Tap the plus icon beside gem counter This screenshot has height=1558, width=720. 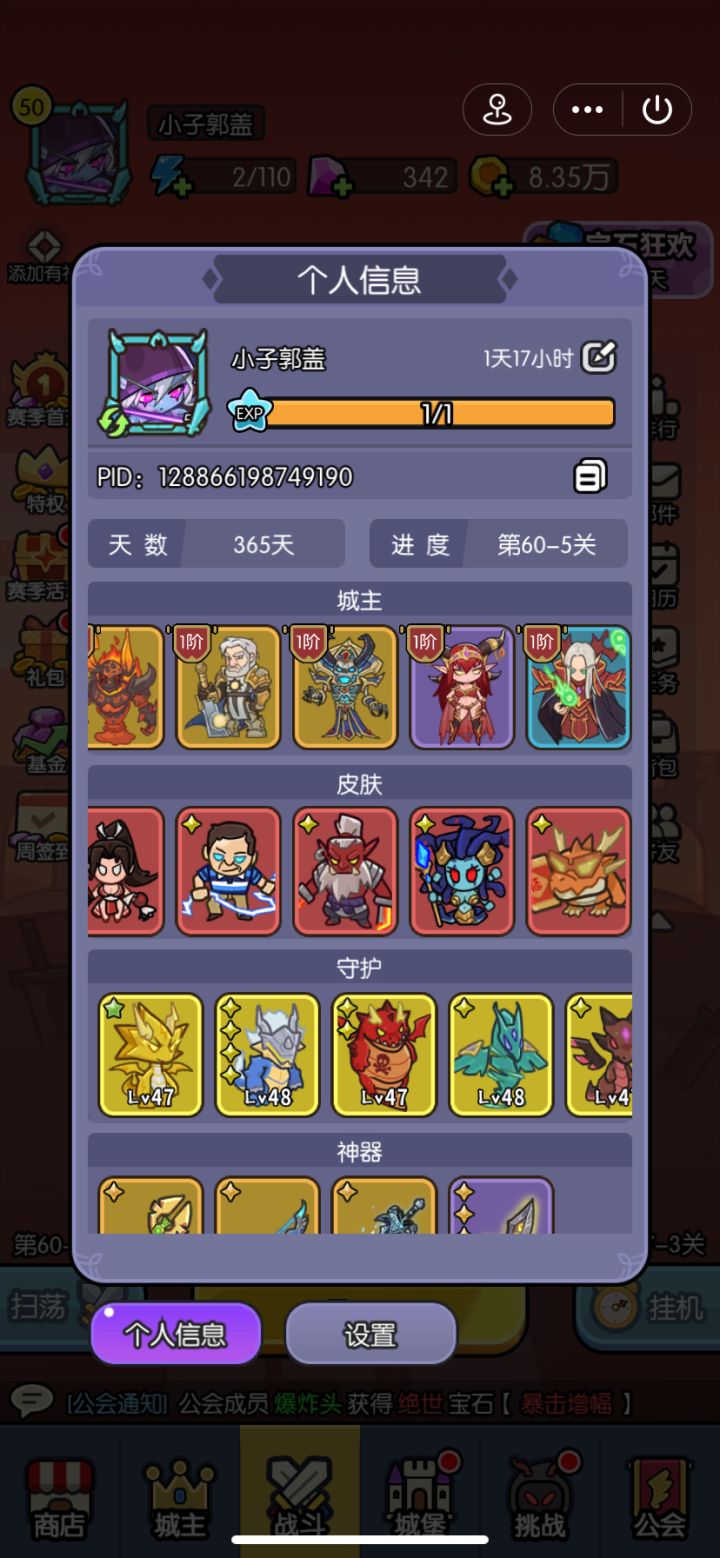click(344, 186)
